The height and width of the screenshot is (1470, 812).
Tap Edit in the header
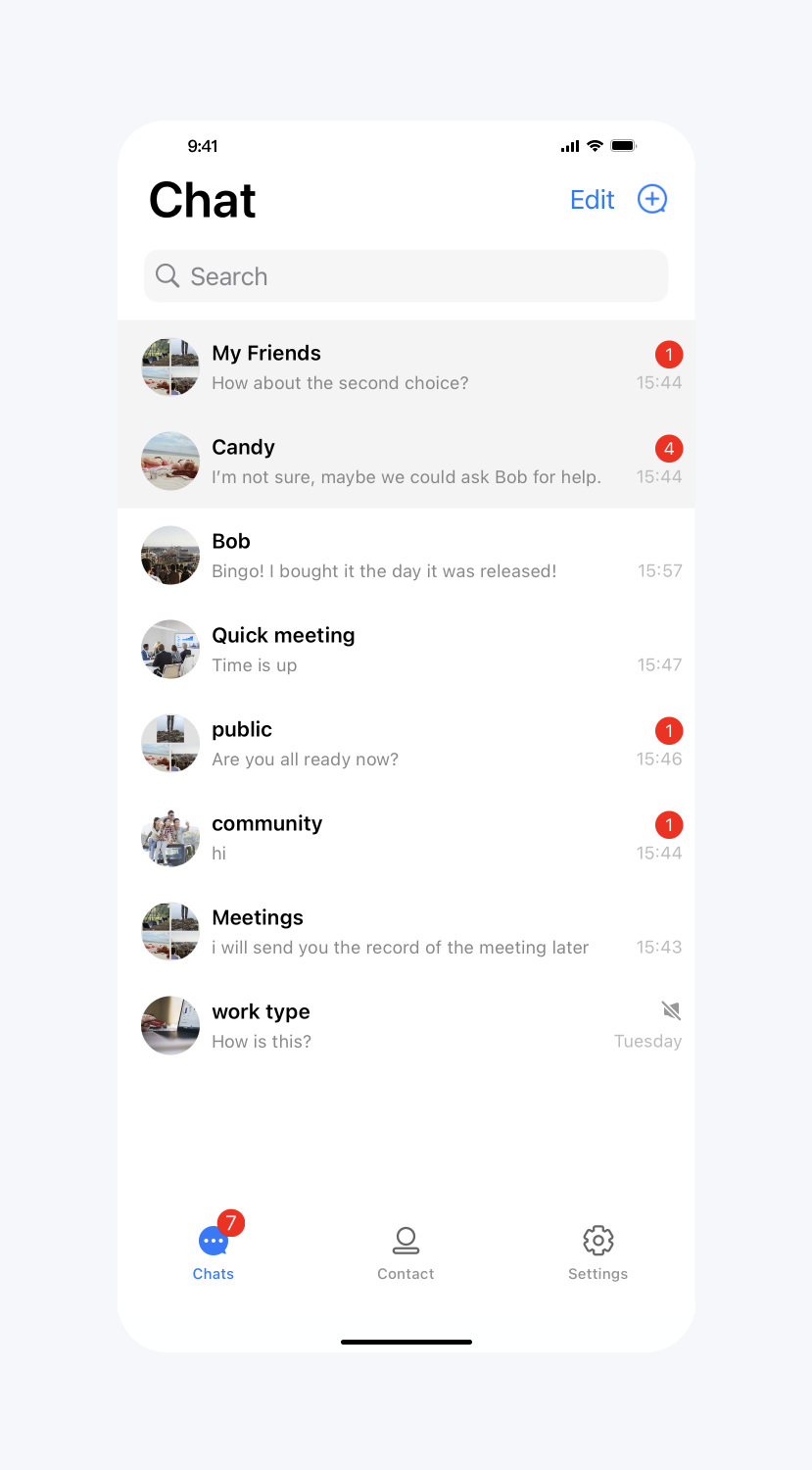(x=592, y=200)
